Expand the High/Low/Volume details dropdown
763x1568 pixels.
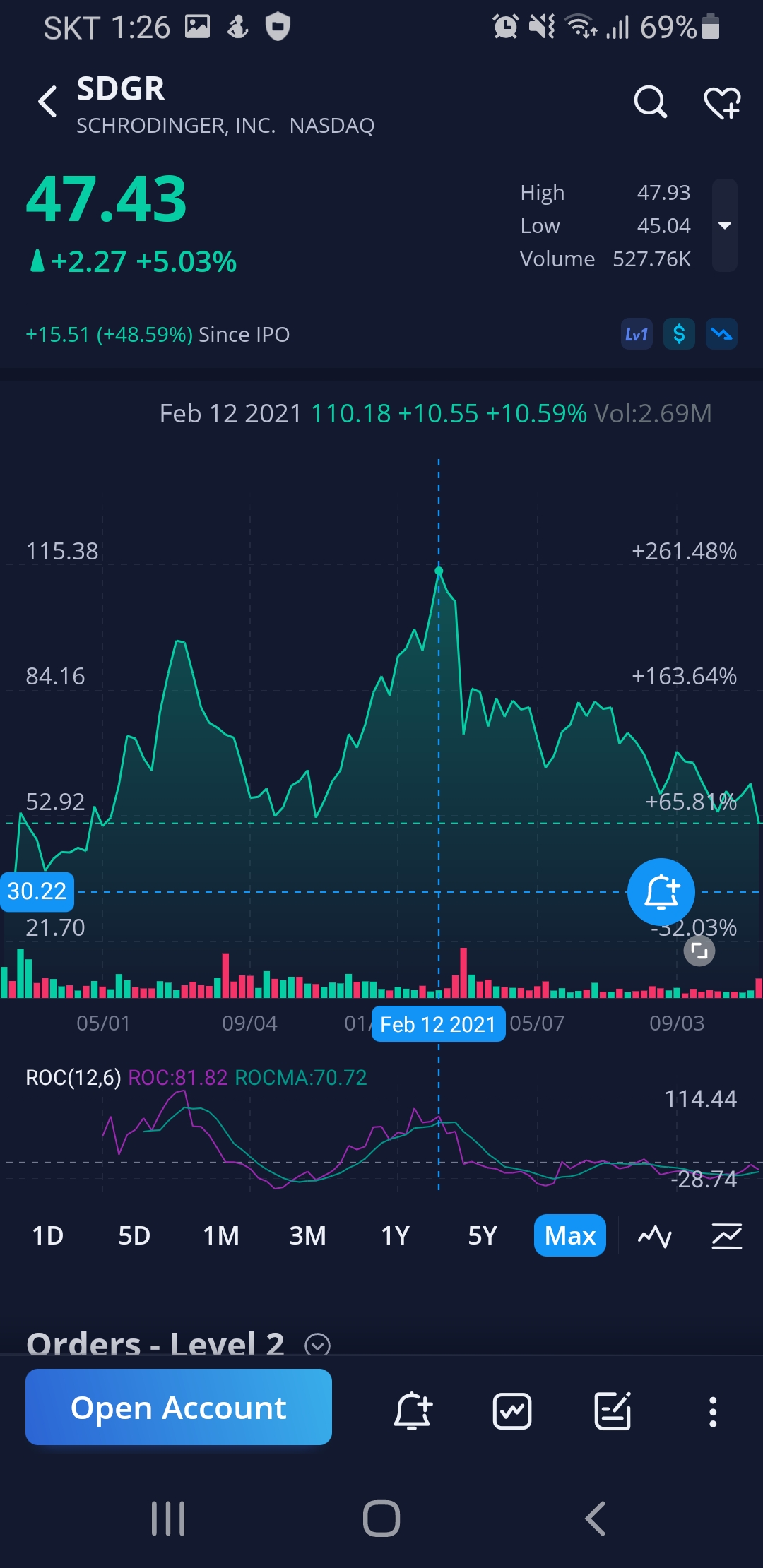tap(724, 225)
